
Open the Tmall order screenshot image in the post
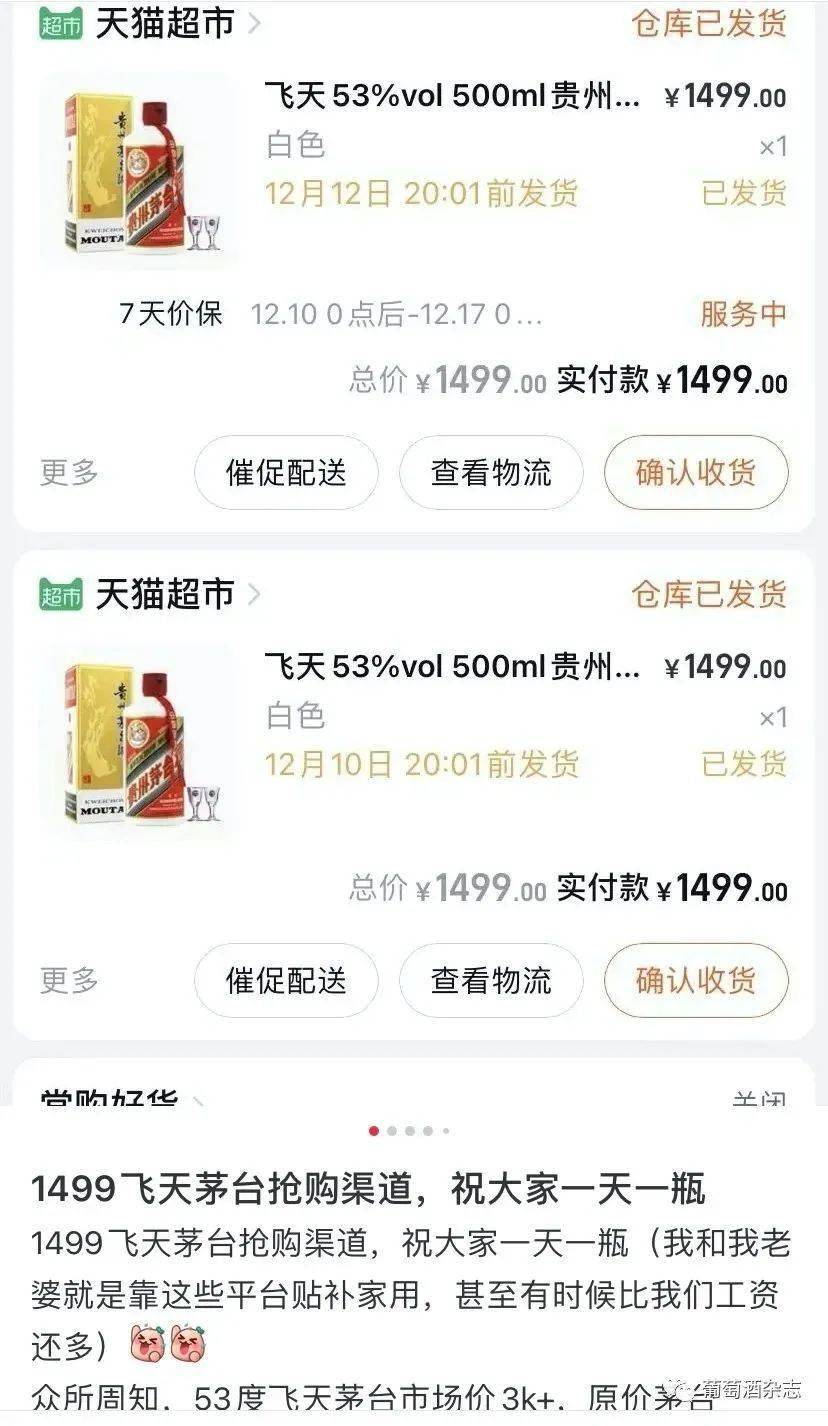[x=414, y=550]
